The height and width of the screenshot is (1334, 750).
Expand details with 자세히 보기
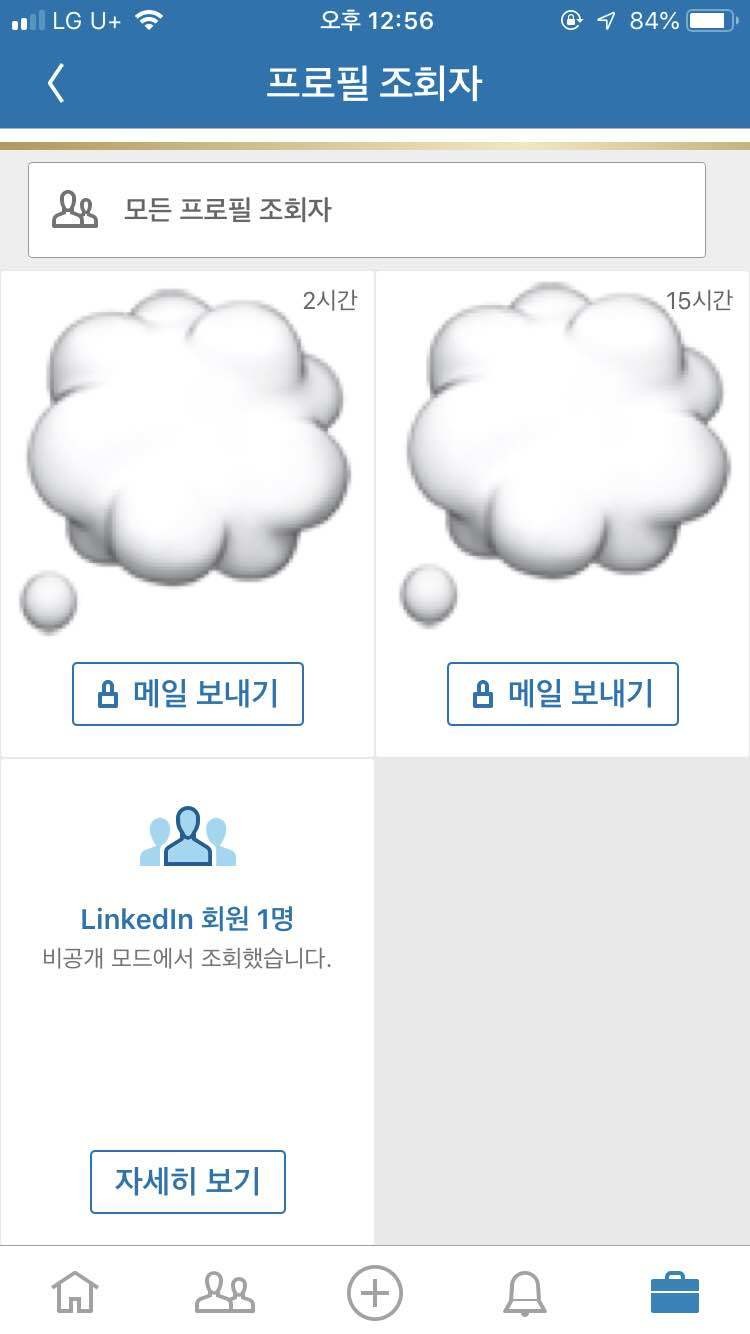[187, 1182]
